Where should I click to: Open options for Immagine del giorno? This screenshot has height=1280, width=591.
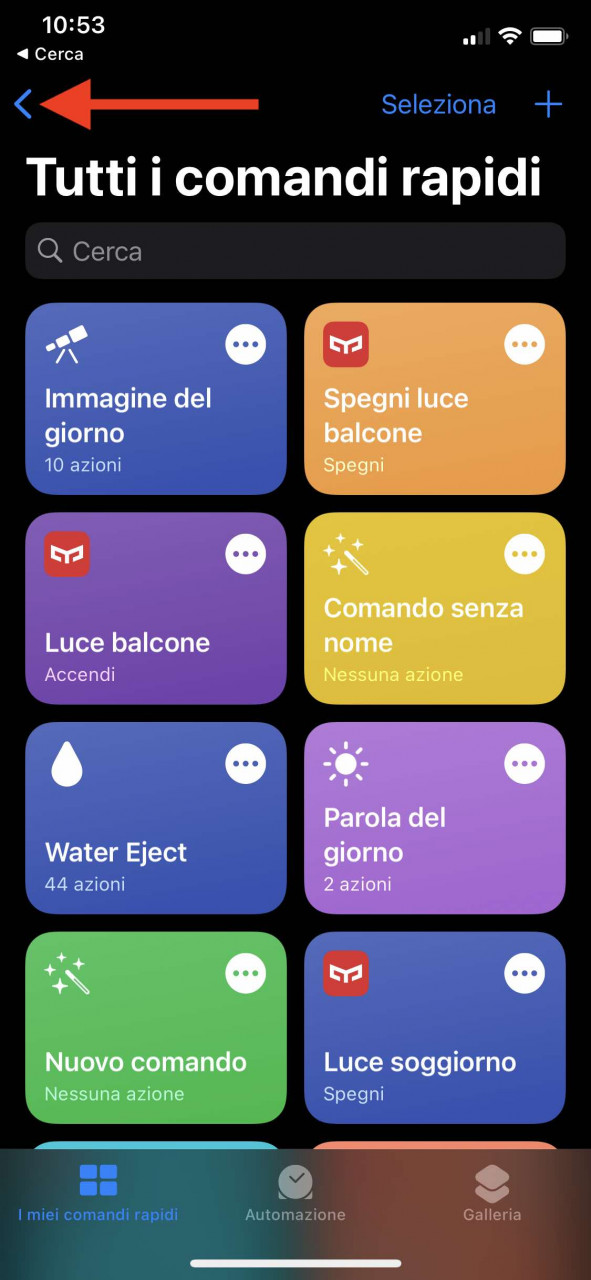(246, 344)
